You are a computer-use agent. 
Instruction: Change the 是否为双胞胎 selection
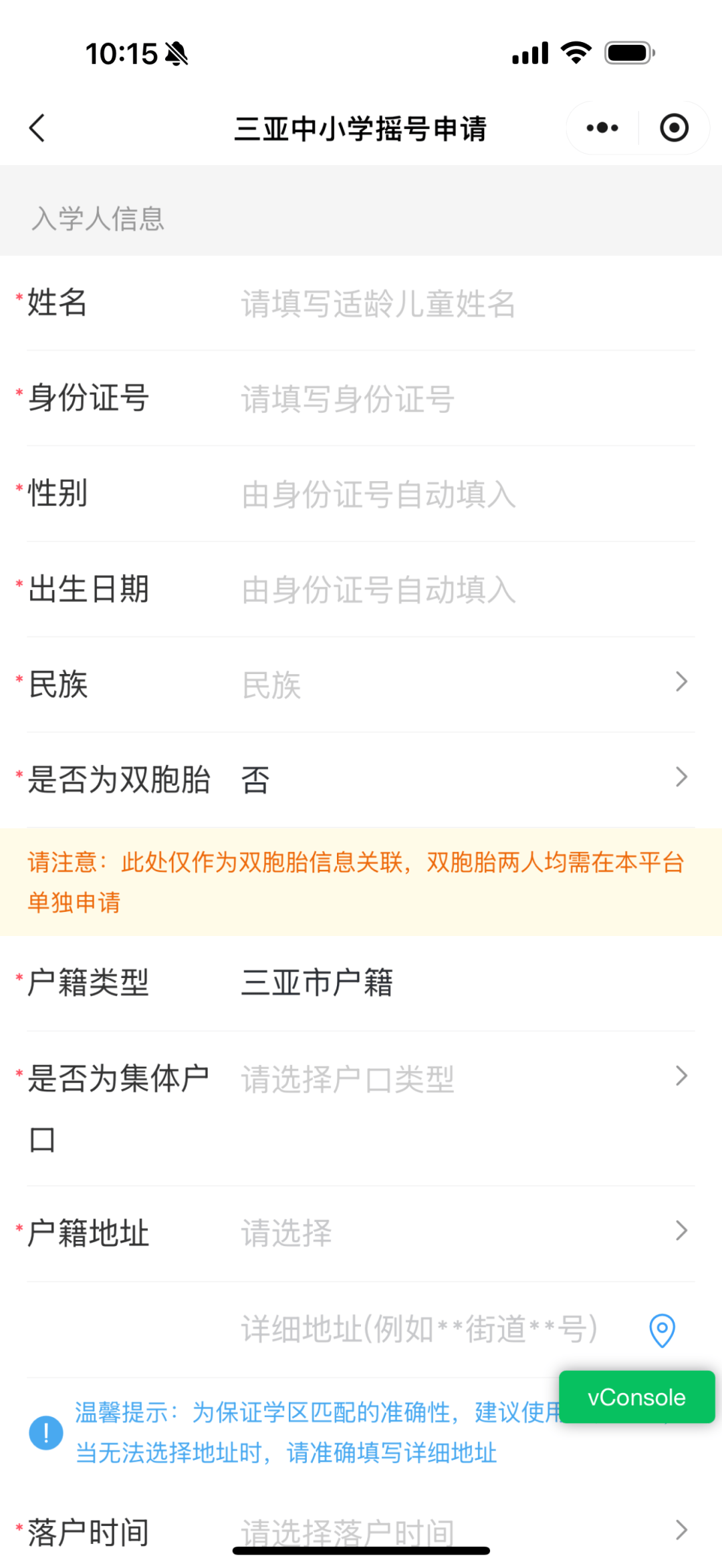pyautogui.click(x=461, y=779)
